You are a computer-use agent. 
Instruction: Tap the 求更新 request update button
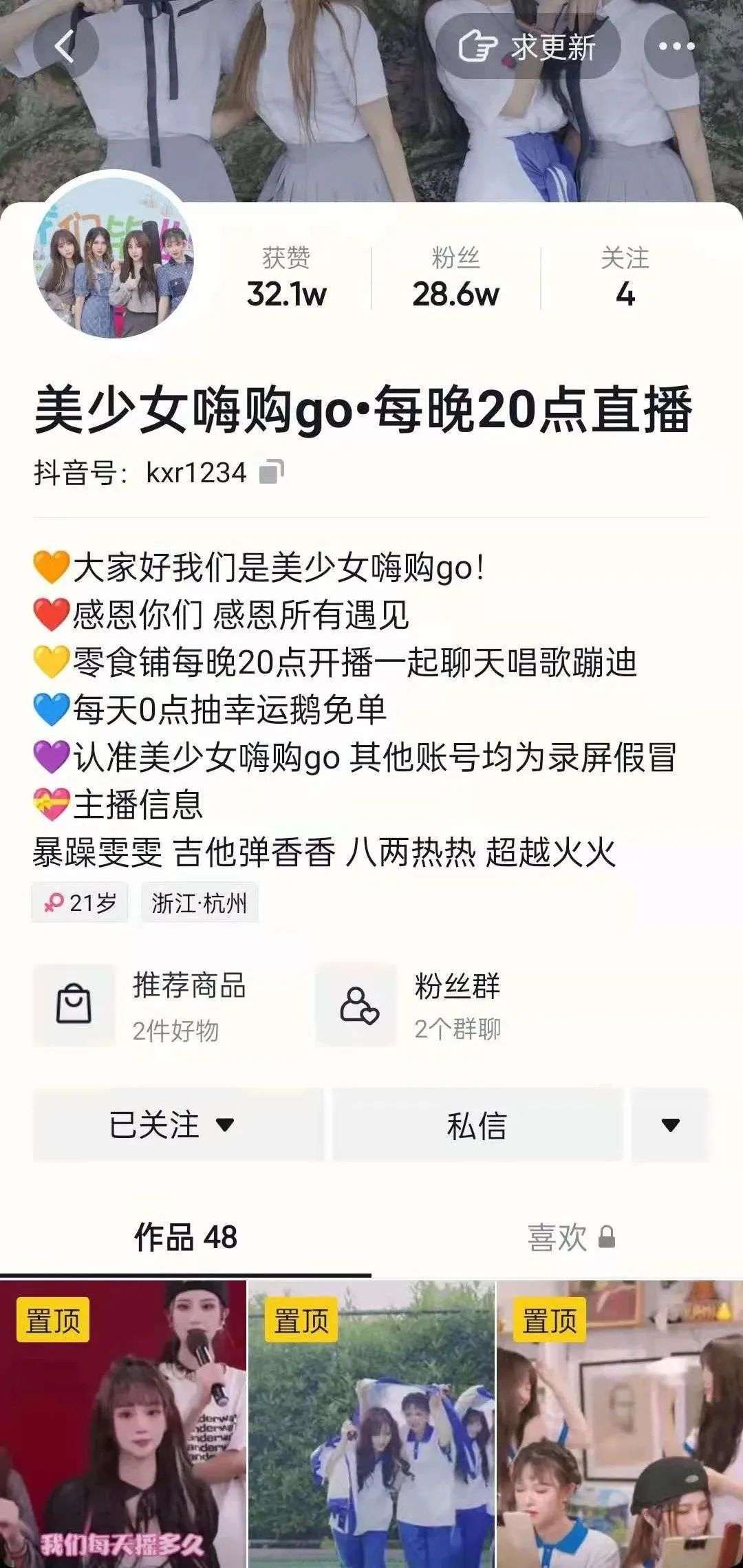tap(528, 47)
